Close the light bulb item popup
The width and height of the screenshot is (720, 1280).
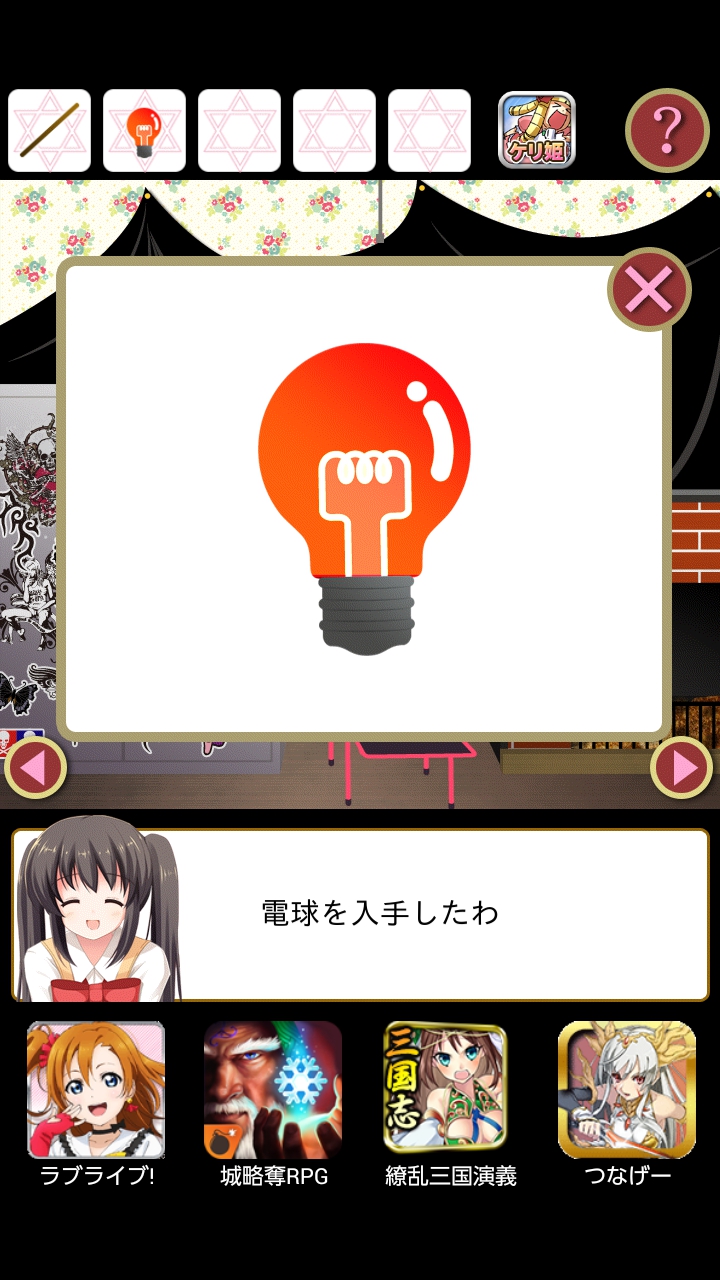coord(649,290)
